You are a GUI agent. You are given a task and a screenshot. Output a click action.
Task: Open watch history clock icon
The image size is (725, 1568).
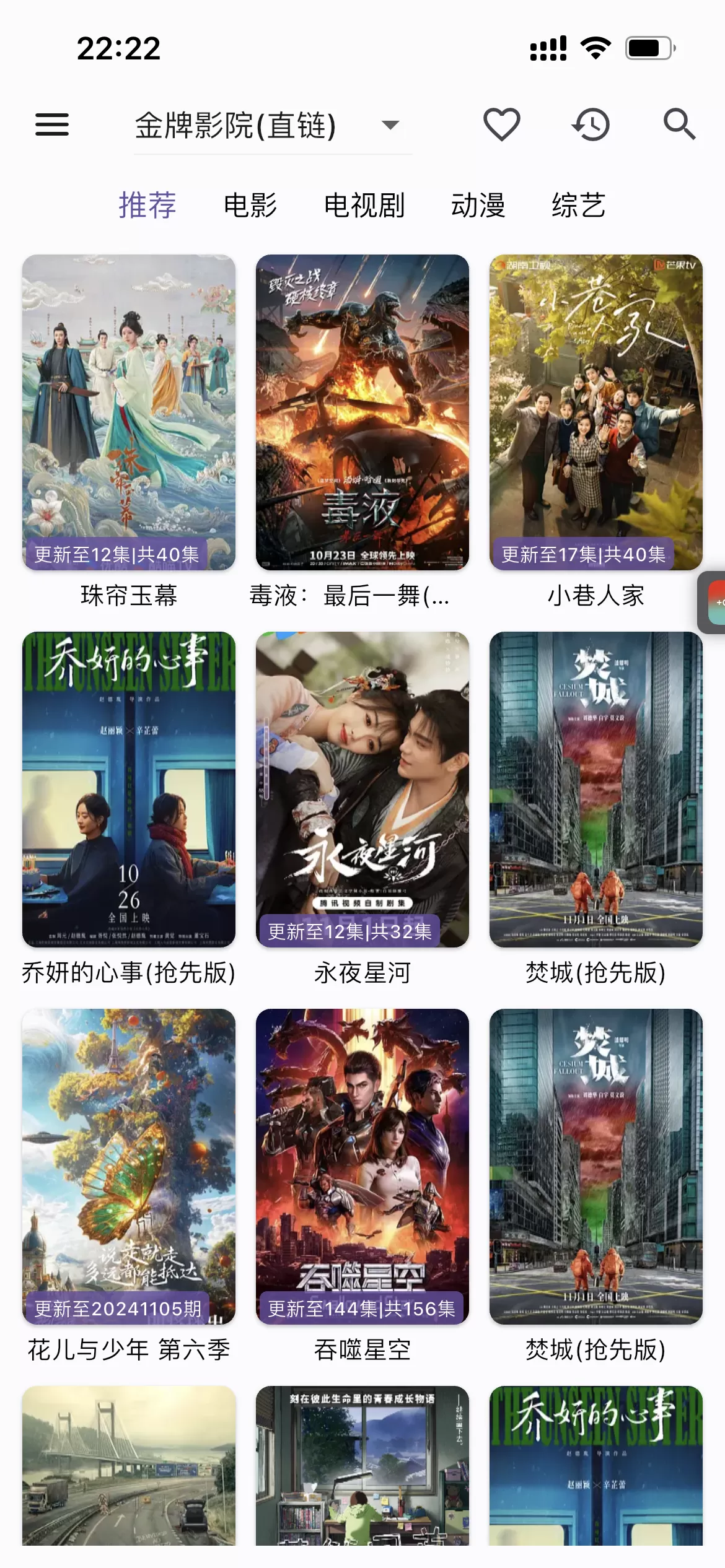pyautogui.click(x=591, y=124)
